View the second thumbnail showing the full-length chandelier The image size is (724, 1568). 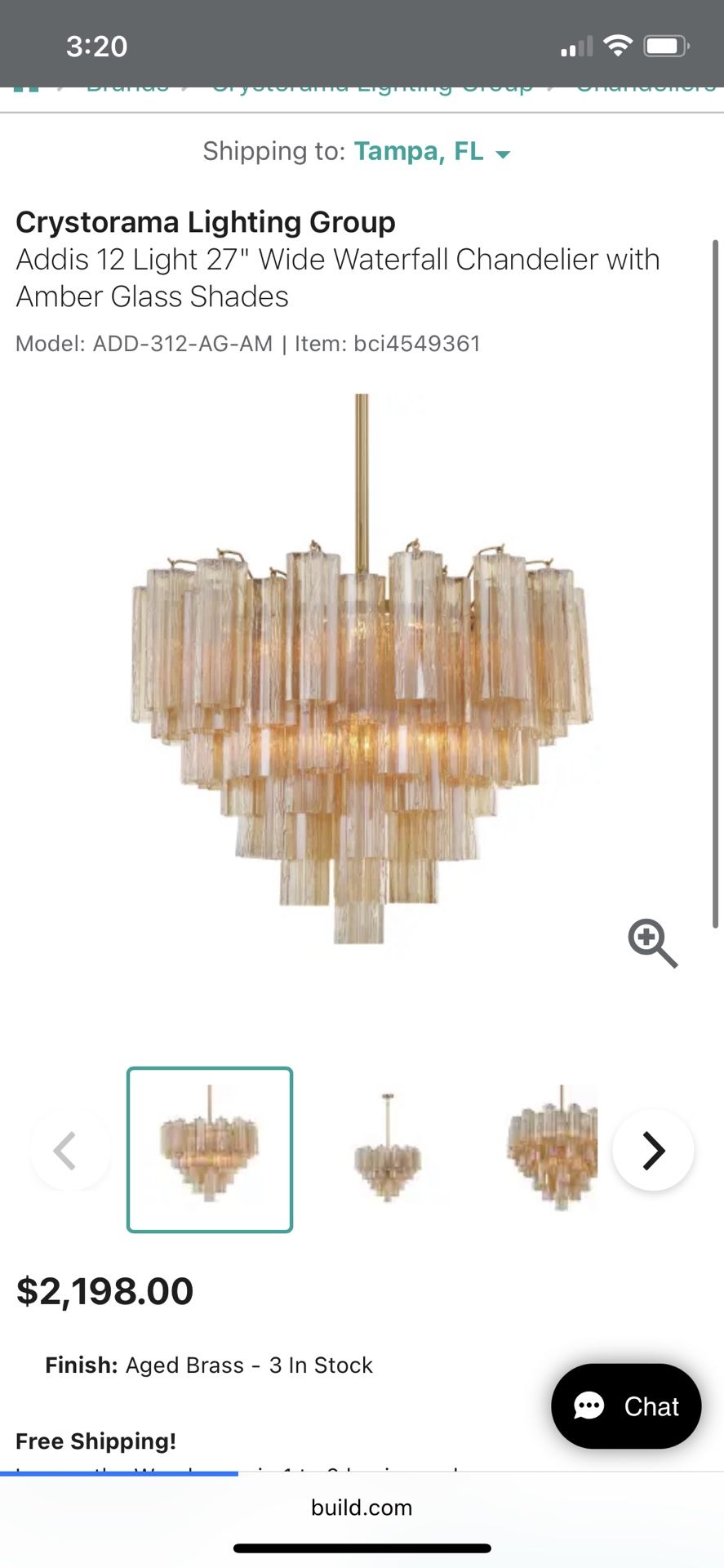(x=388, y=1150)
